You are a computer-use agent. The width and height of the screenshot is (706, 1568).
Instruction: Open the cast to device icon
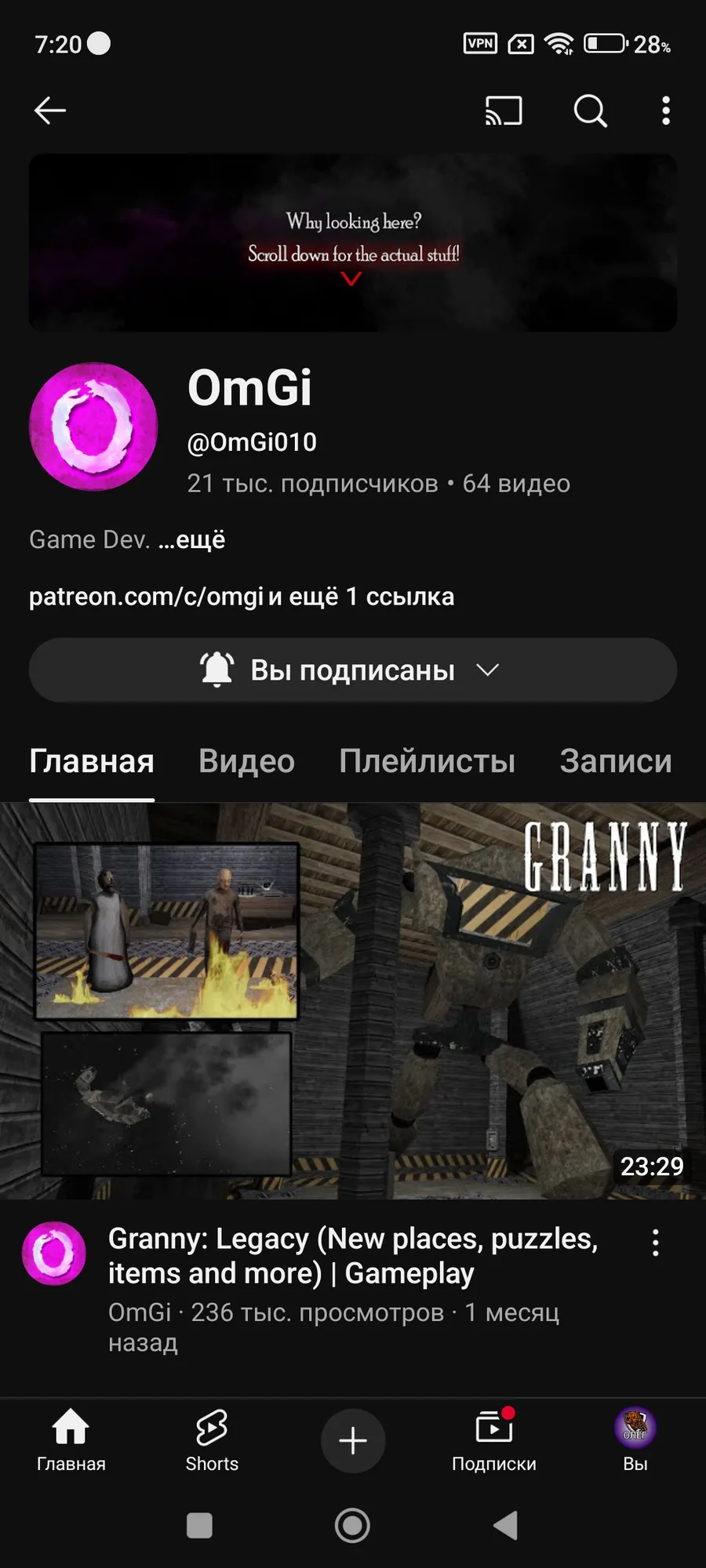pyautogui.click(x=504, y=111)
